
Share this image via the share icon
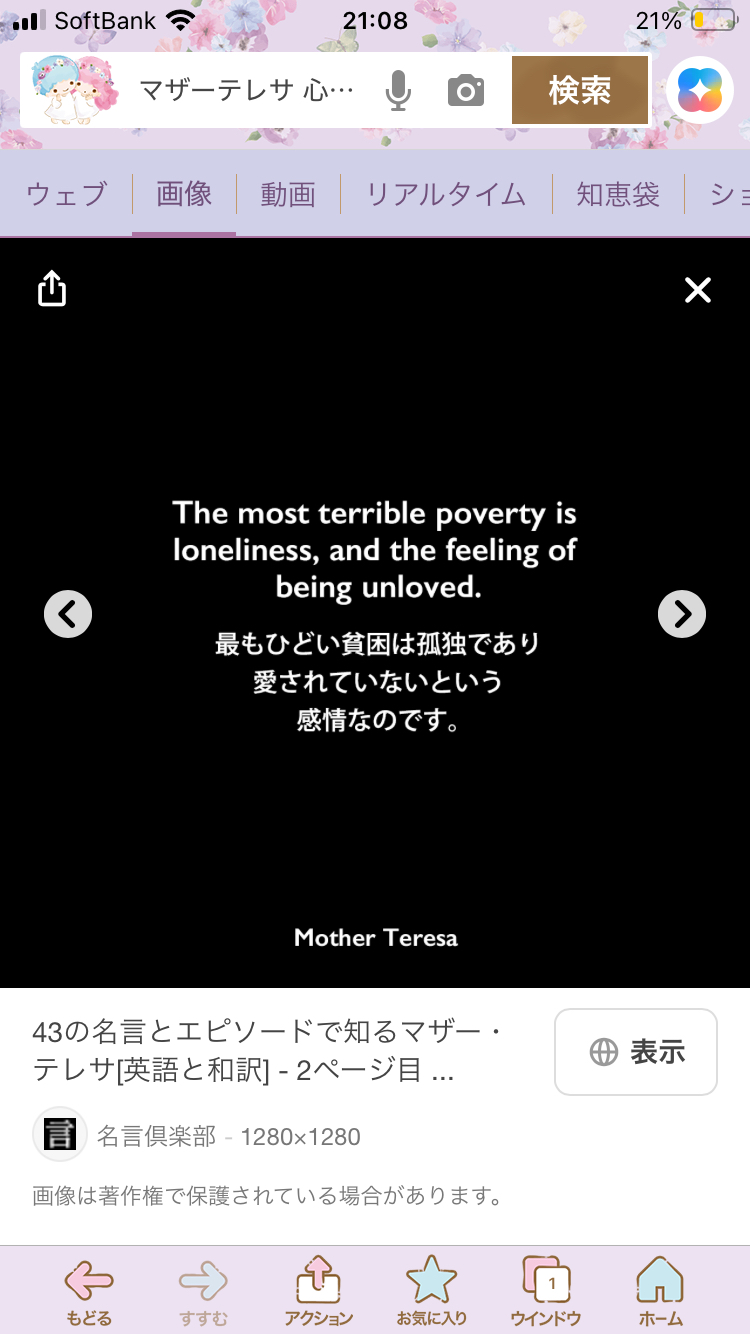point(52,290)
